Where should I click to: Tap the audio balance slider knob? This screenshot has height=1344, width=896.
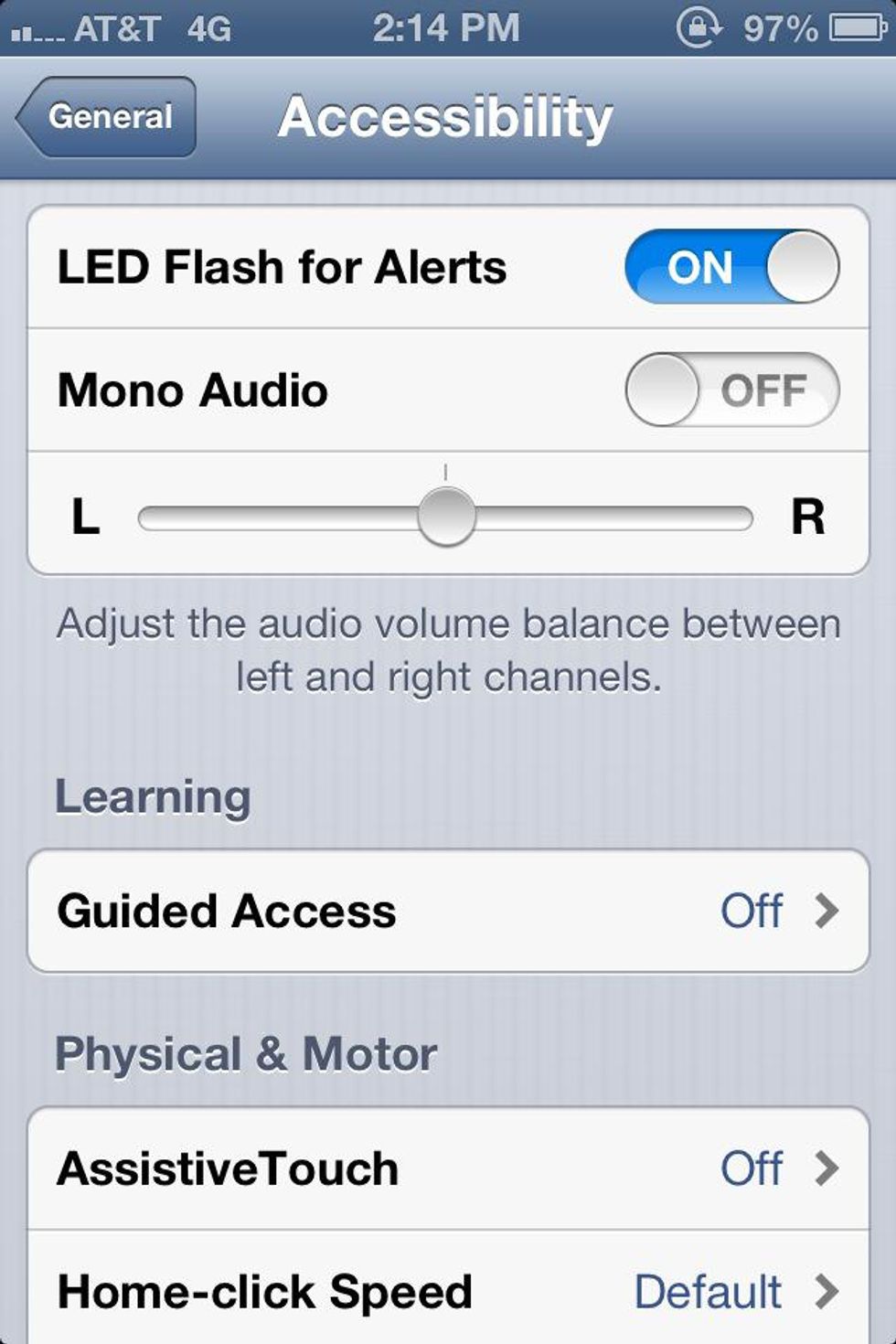pyautogui.click(x=446, y=517)
